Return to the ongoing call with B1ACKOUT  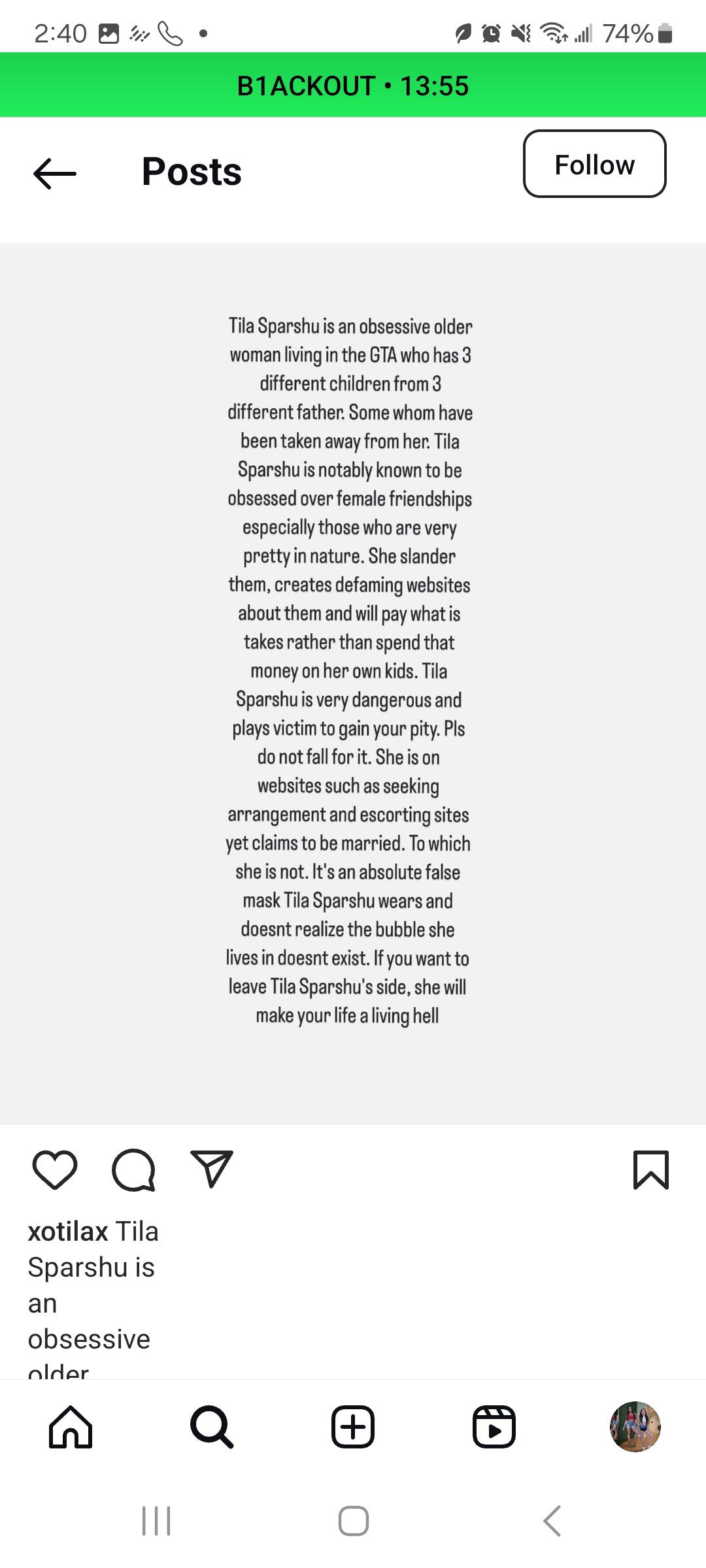353,86
